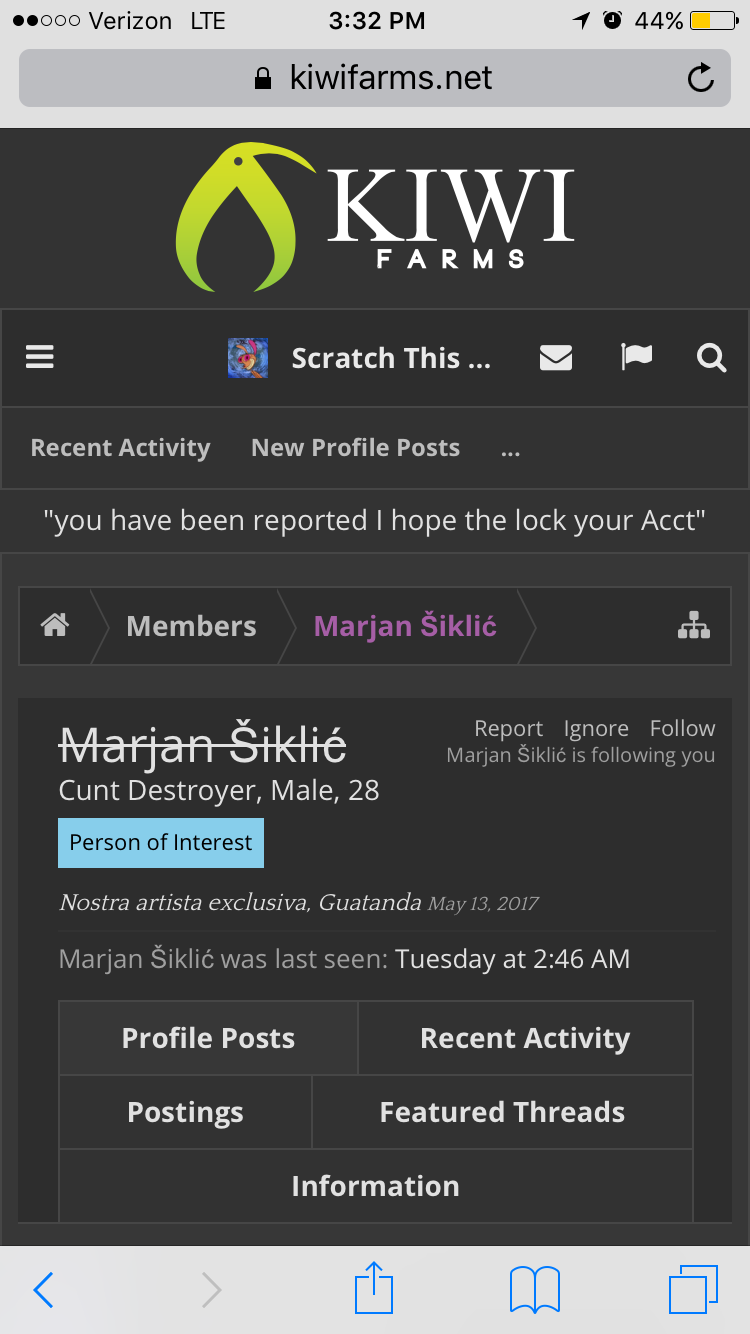Viewport: 750px width, 1334px height.
Task: Open the Safari share sheet
Action: 375,1288
